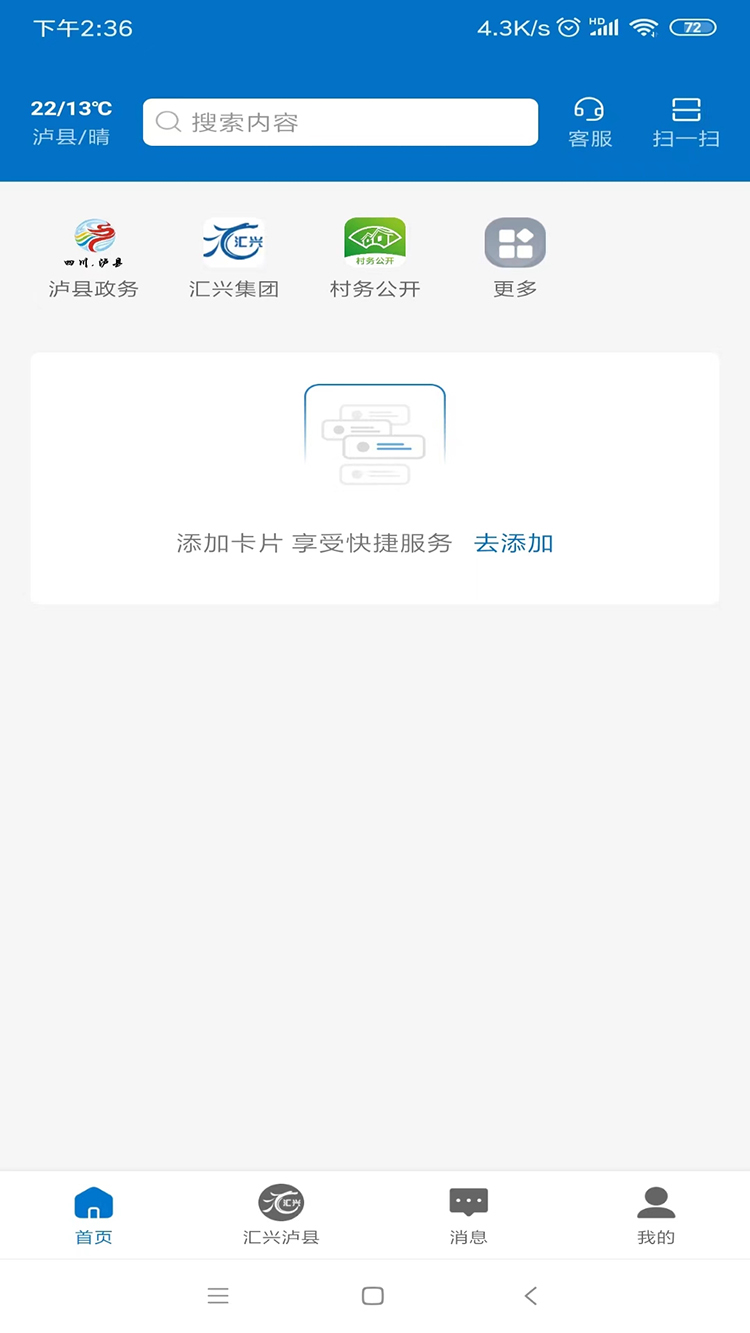Switch to the 汇兴泸县 tab
Viewport: 750px width, 1333px height.
[x=281, y=1215]
